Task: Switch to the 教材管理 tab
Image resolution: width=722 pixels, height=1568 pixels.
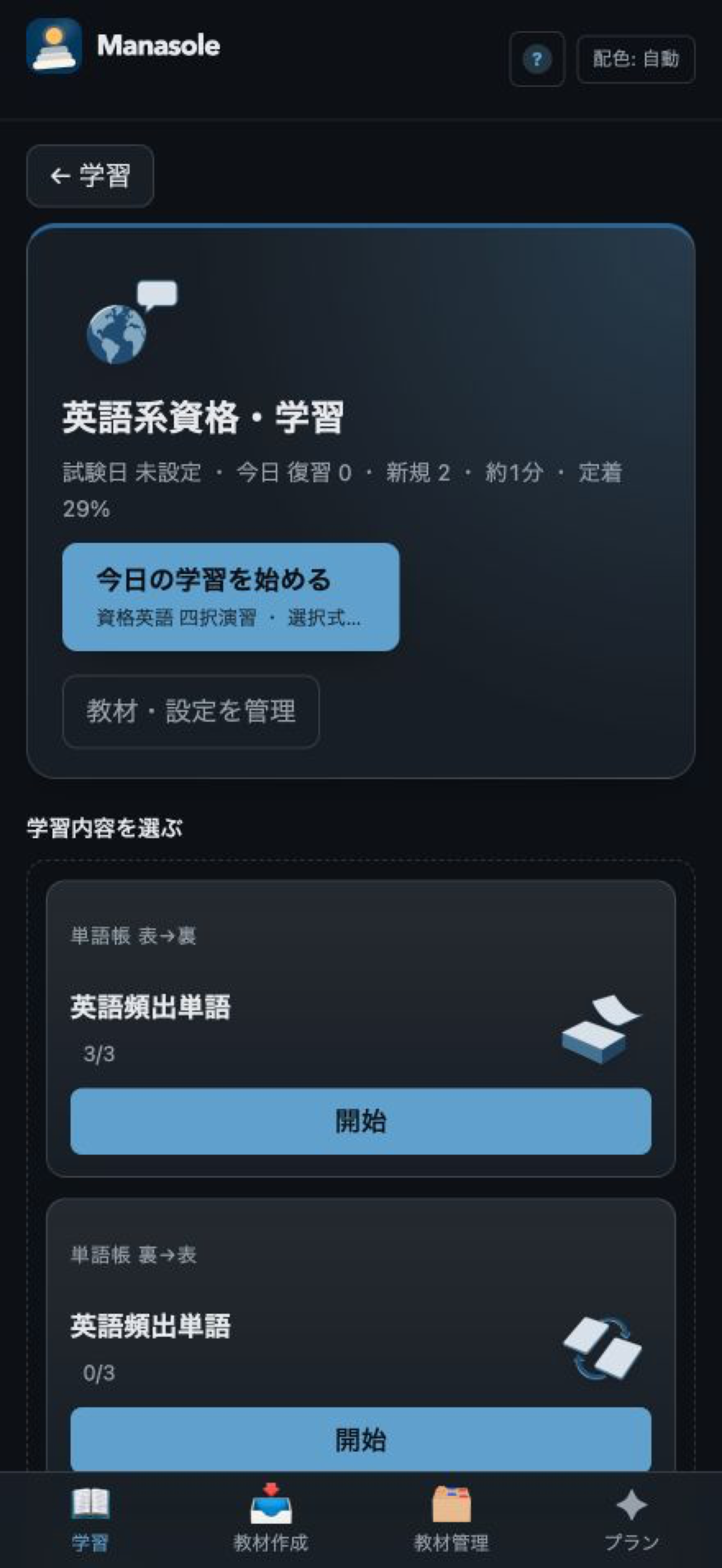Action: [451, 1519]
